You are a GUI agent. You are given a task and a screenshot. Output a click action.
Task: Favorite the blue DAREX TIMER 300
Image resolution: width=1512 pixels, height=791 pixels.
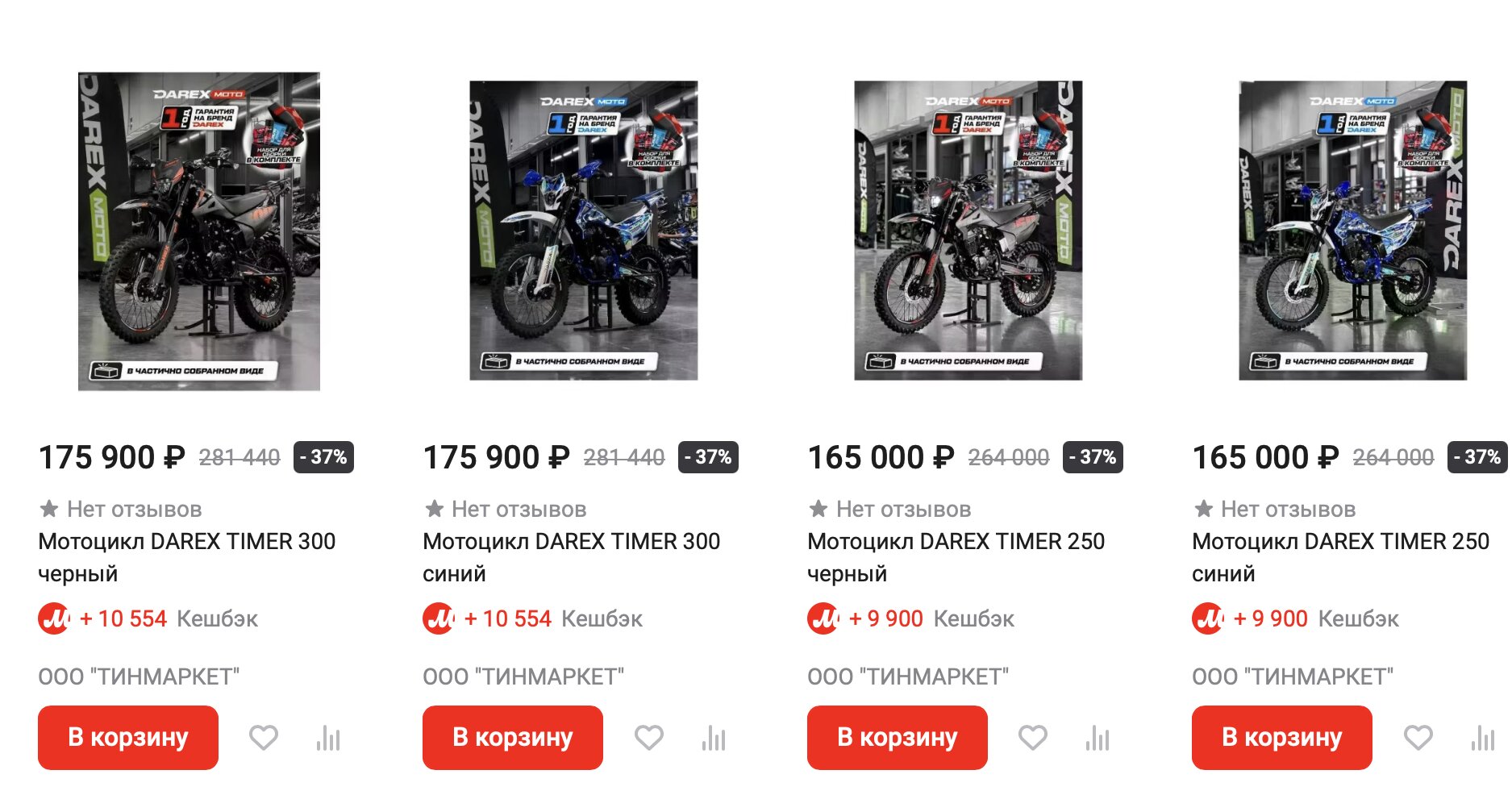pos(649,738)
